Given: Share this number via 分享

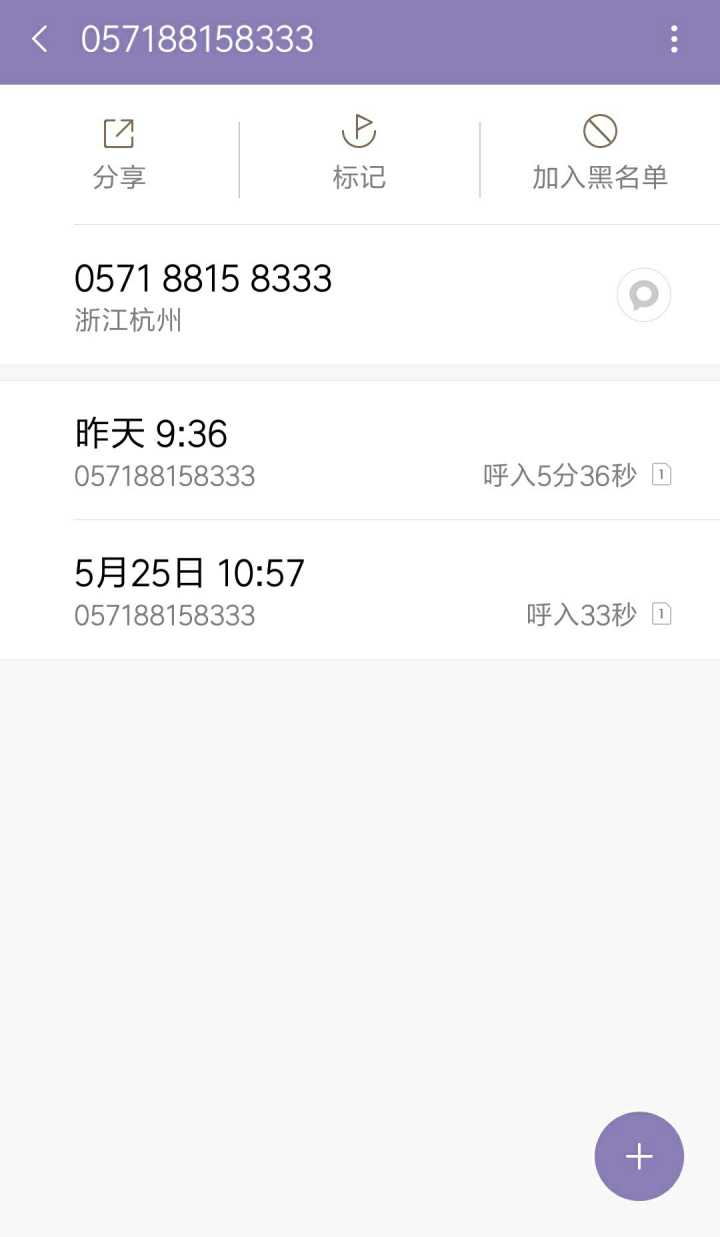Looking at the screenshot, I should pos(119,155).
